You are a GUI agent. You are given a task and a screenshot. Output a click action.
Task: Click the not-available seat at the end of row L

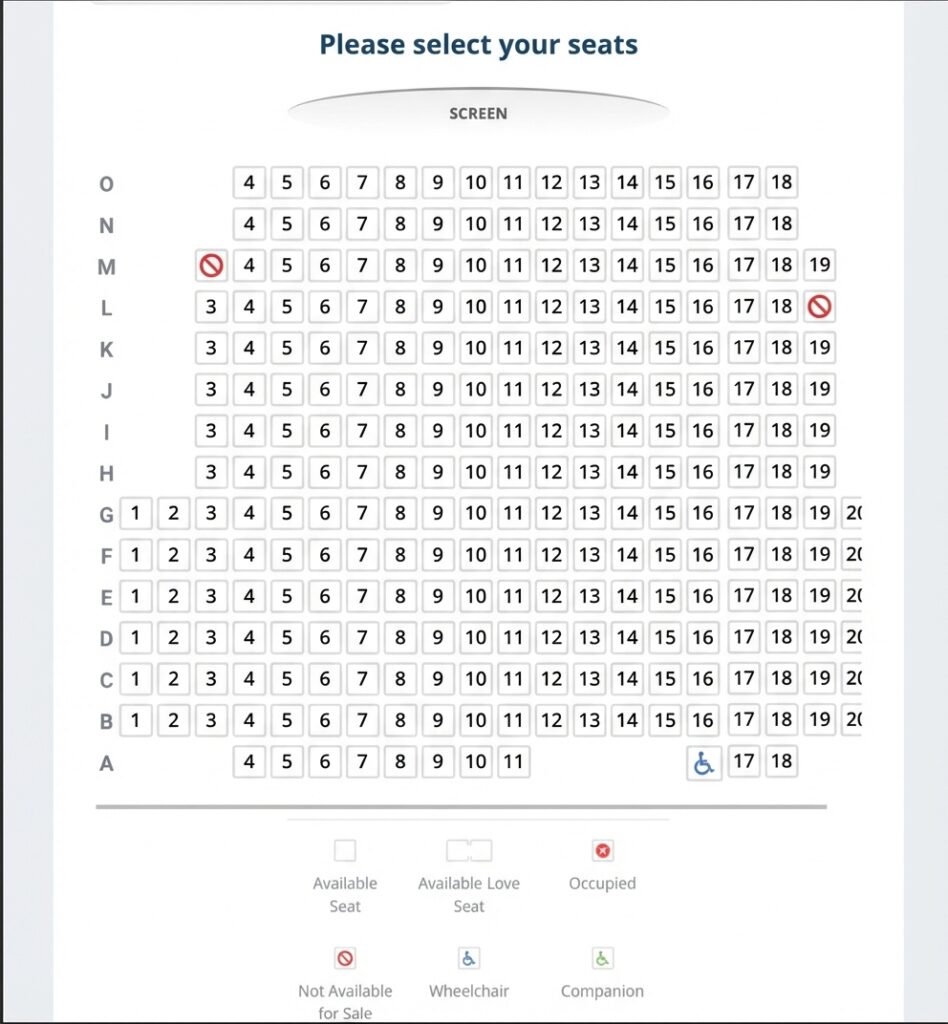(x=818, y=306)
